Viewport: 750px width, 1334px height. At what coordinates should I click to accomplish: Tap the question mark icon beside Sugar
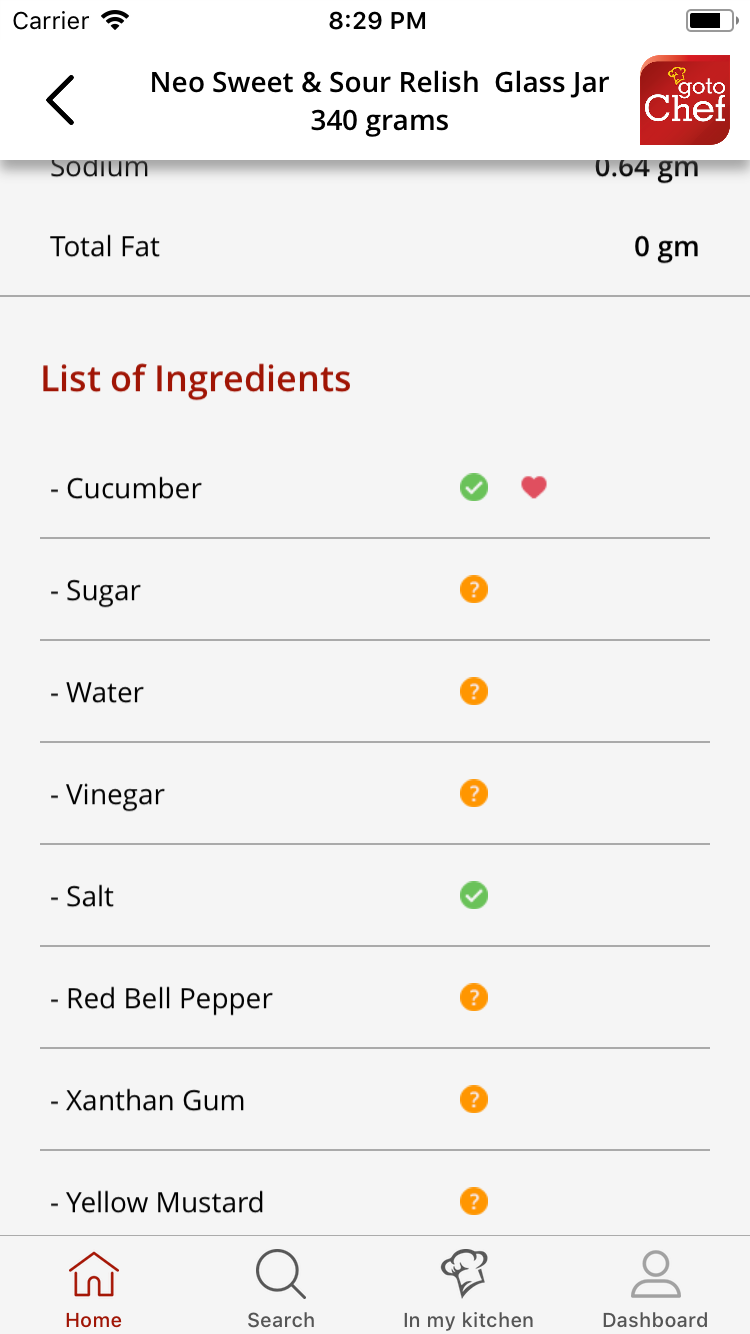(x=474, y=589)
